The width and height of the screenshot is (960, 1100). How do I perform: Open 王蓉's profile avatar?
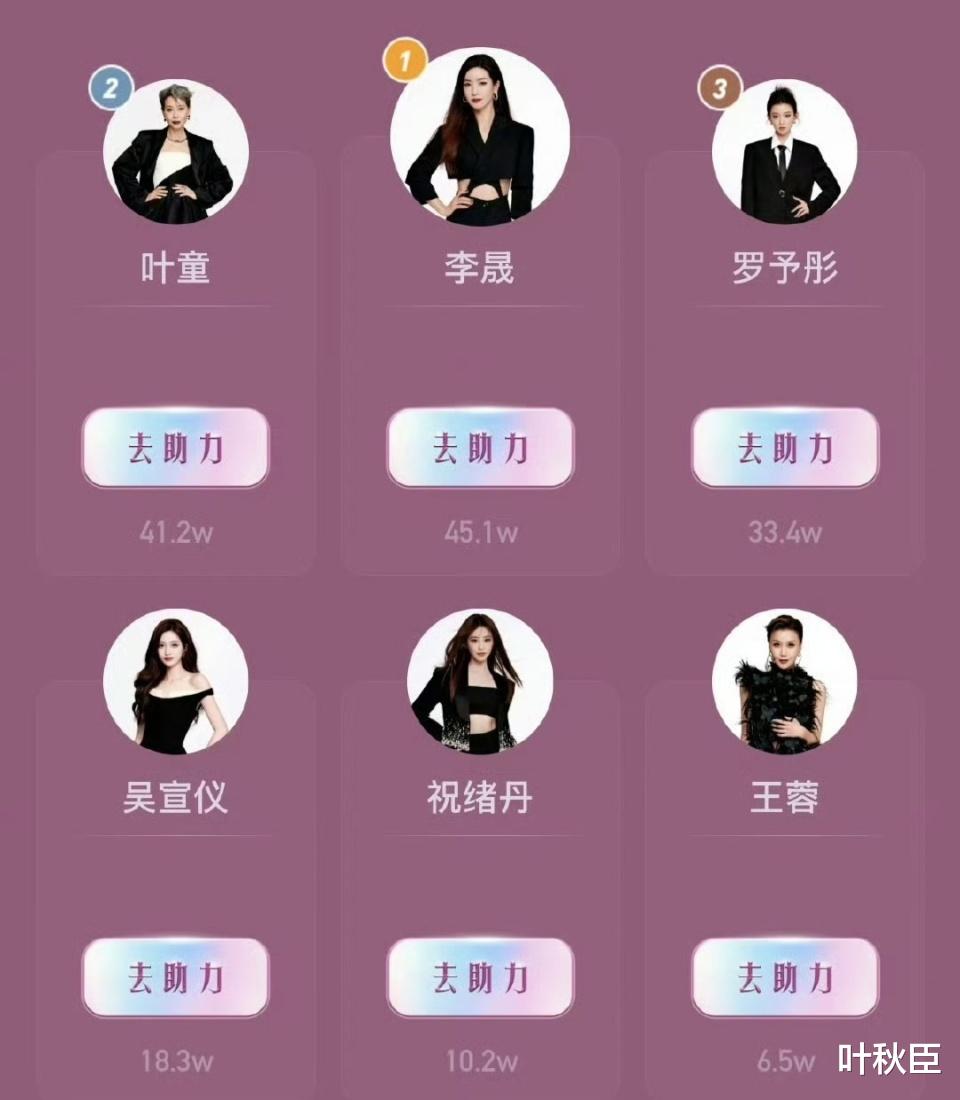784,680
